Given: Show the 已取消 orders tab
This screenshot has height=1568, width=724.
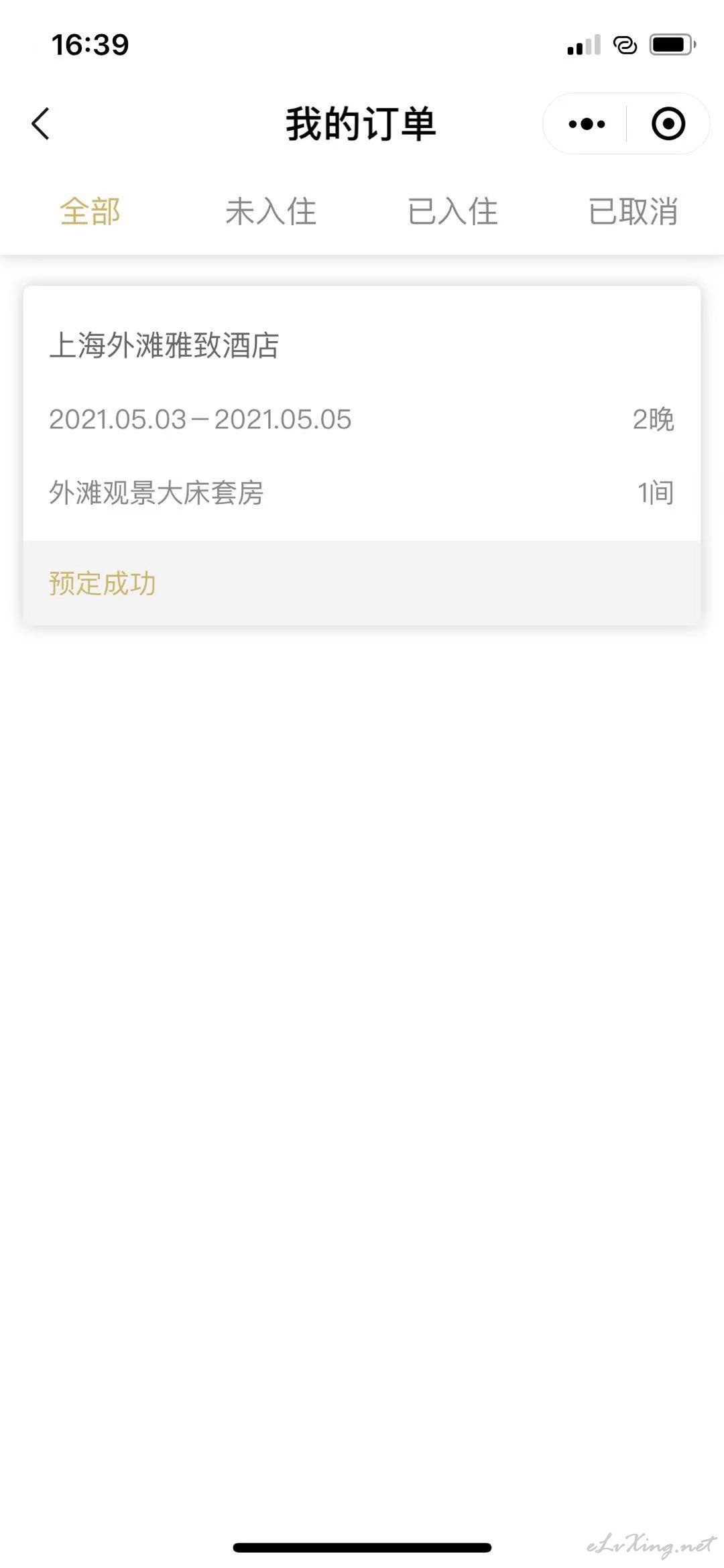Looking at the screenshot, I should pos(633,212).
